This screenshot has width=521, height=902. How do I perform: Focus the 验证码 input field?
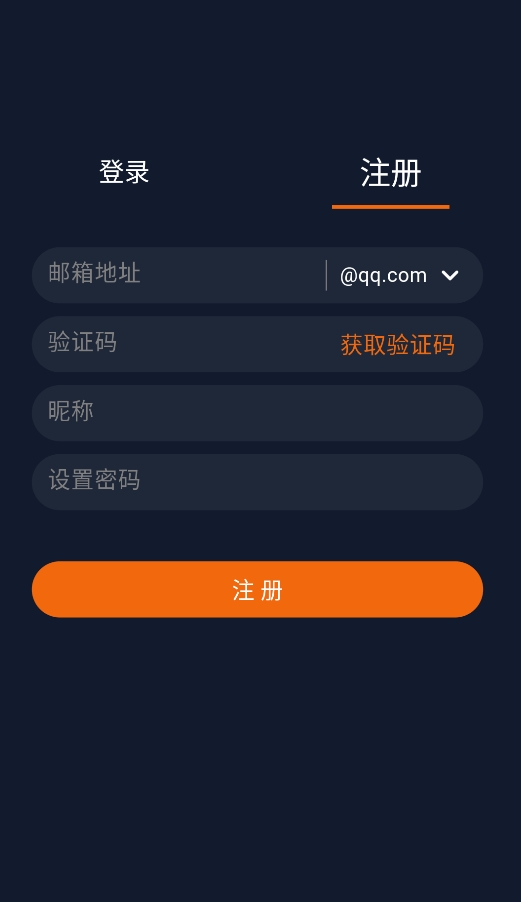click(x=184, y=343)
